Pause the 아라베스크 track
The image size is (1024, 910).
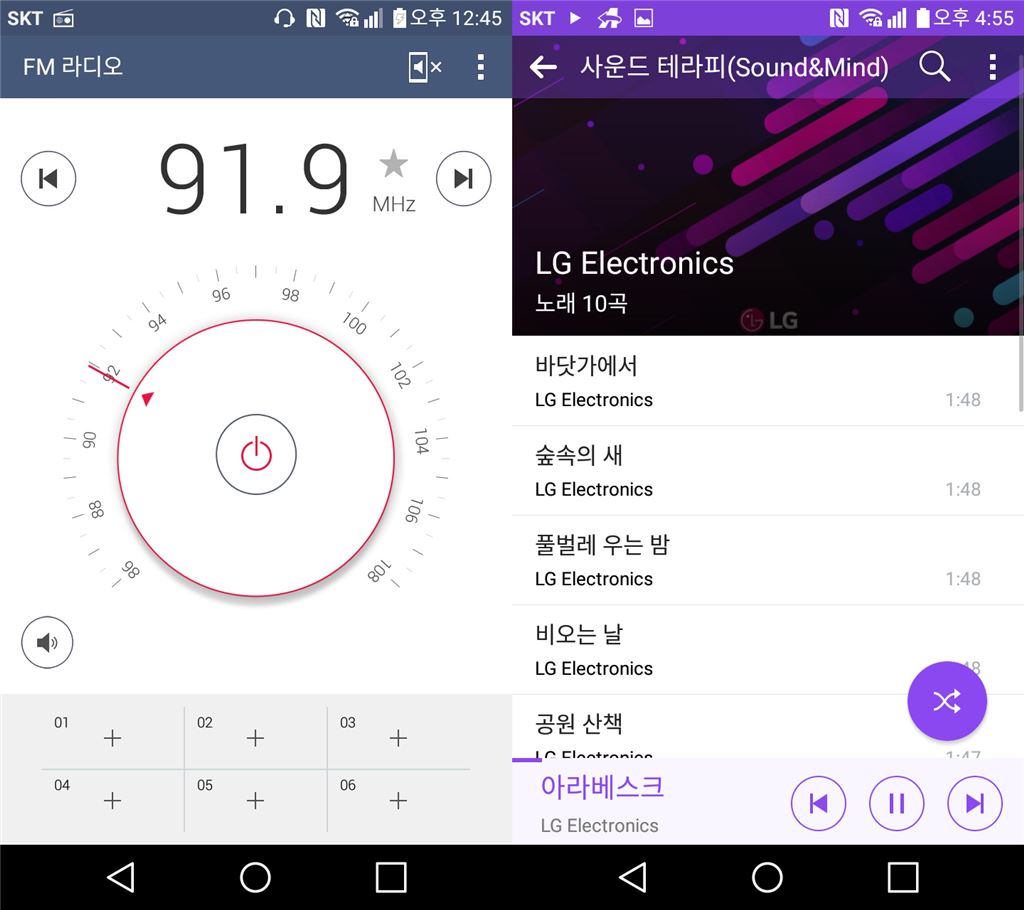tap(896, 803)
